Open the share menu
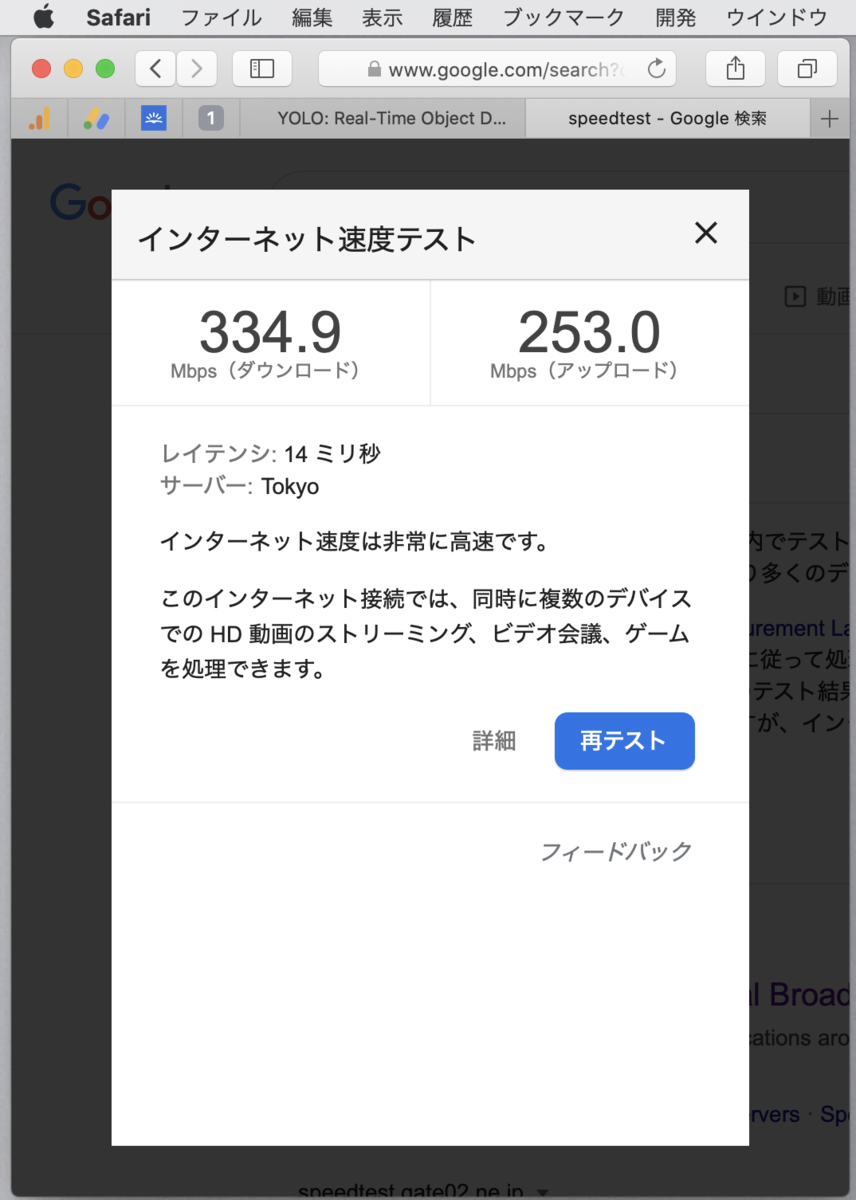This screenshot has height=1200, width=856. [x=735, y=69]
